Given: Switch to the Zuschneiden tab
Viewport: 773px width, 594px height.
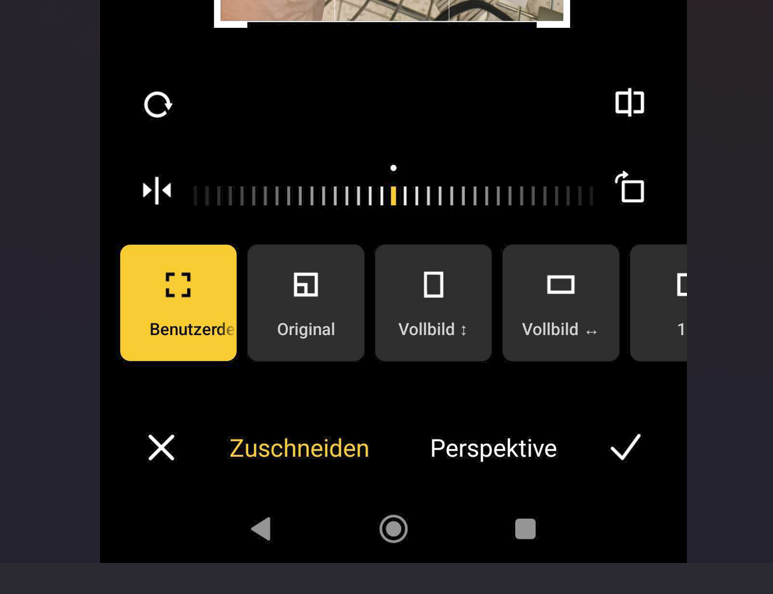Looking at the screenshot, I should [x=299, y=449].
